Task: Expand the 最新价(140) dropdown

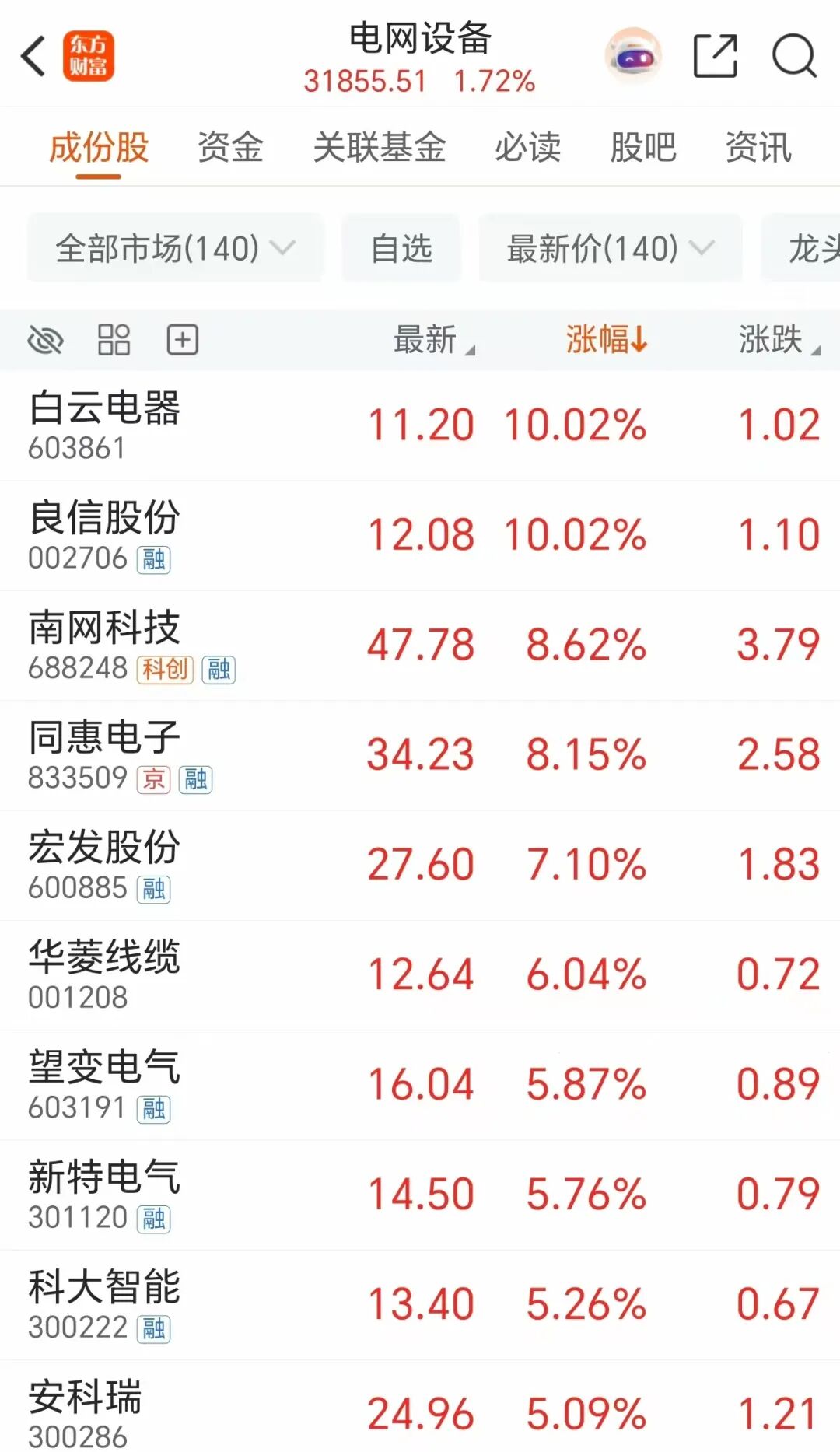Action: [x=611, y=248]
